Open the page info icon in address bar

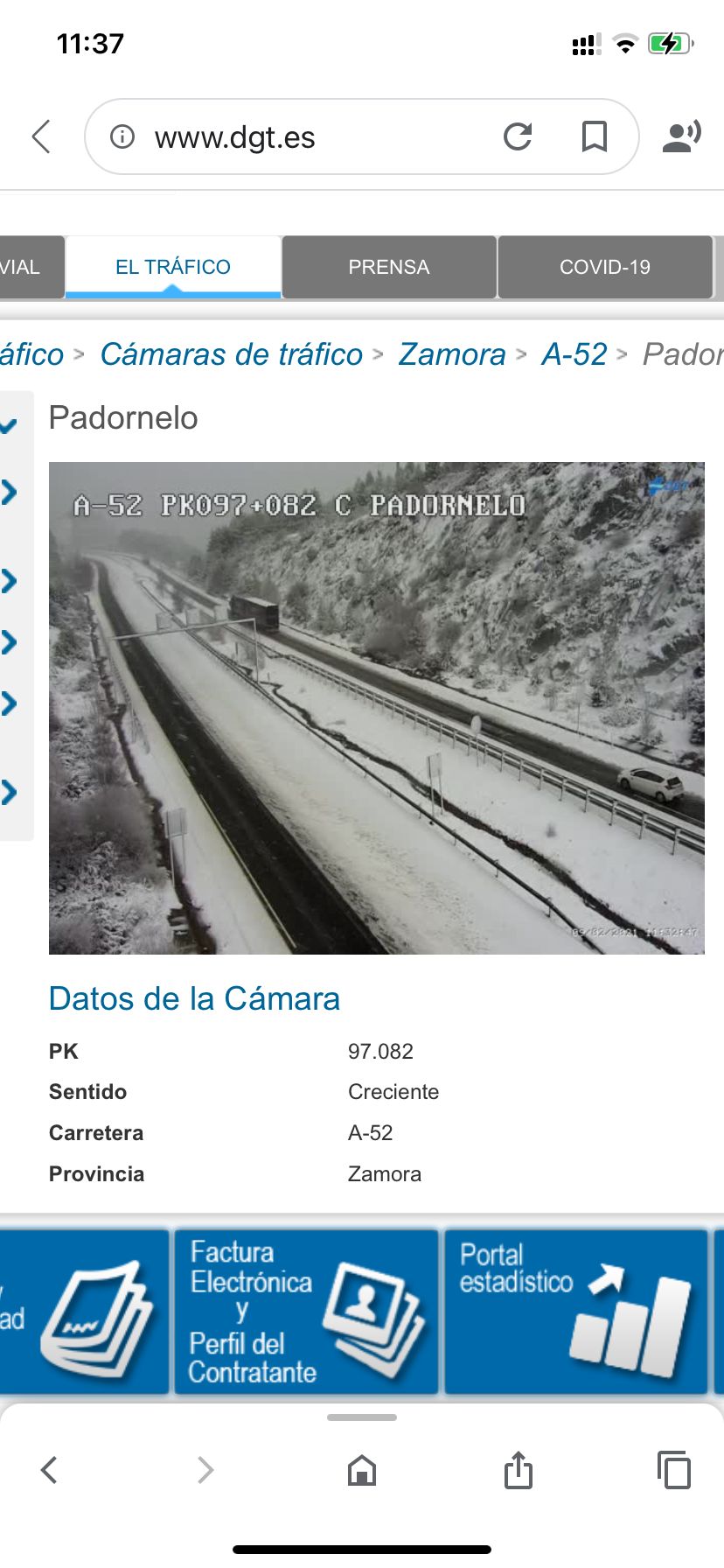[122, 136]
